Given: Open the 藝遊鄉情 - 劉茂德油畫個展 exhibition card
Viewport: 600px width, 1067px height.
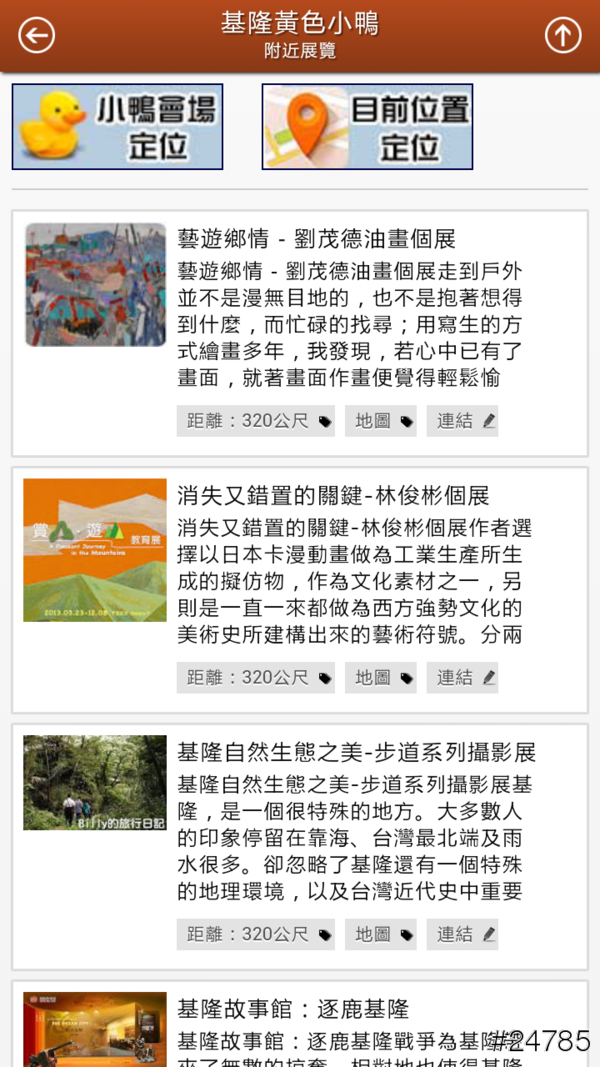Looking at the screenshot, I should pos(316,240).
